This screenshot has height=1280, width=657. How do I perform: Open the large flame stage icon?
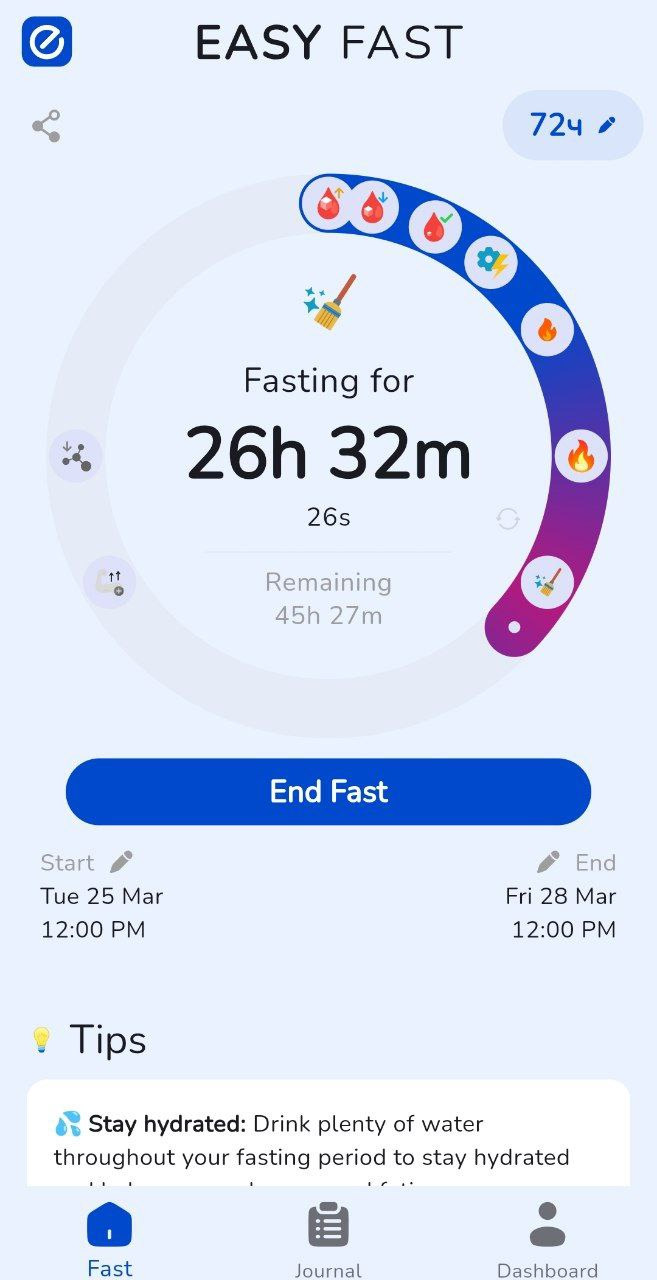[581, 457]
